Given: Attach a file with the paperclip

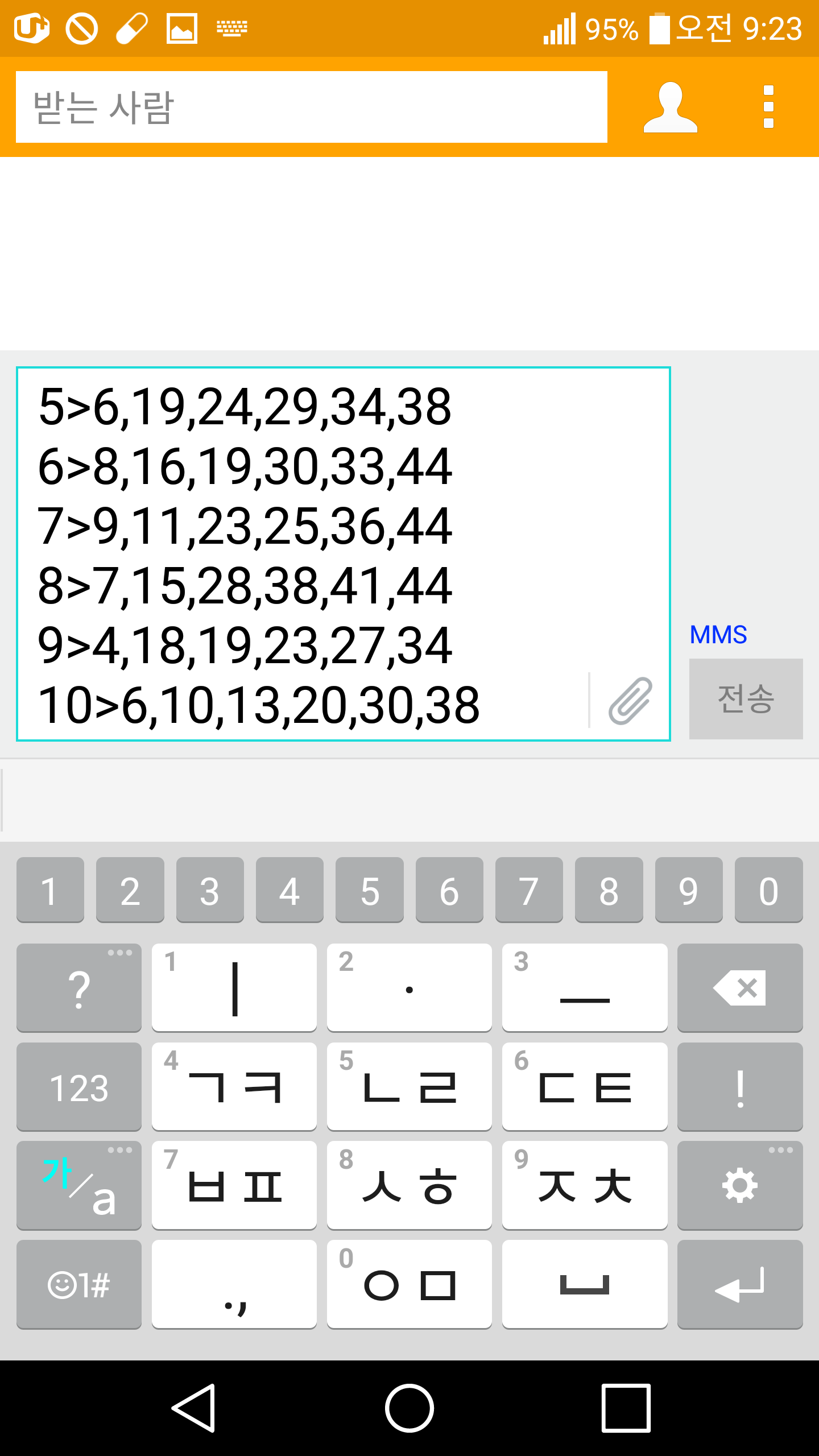Looking at the screenshot, I should [x=630, y=700].
